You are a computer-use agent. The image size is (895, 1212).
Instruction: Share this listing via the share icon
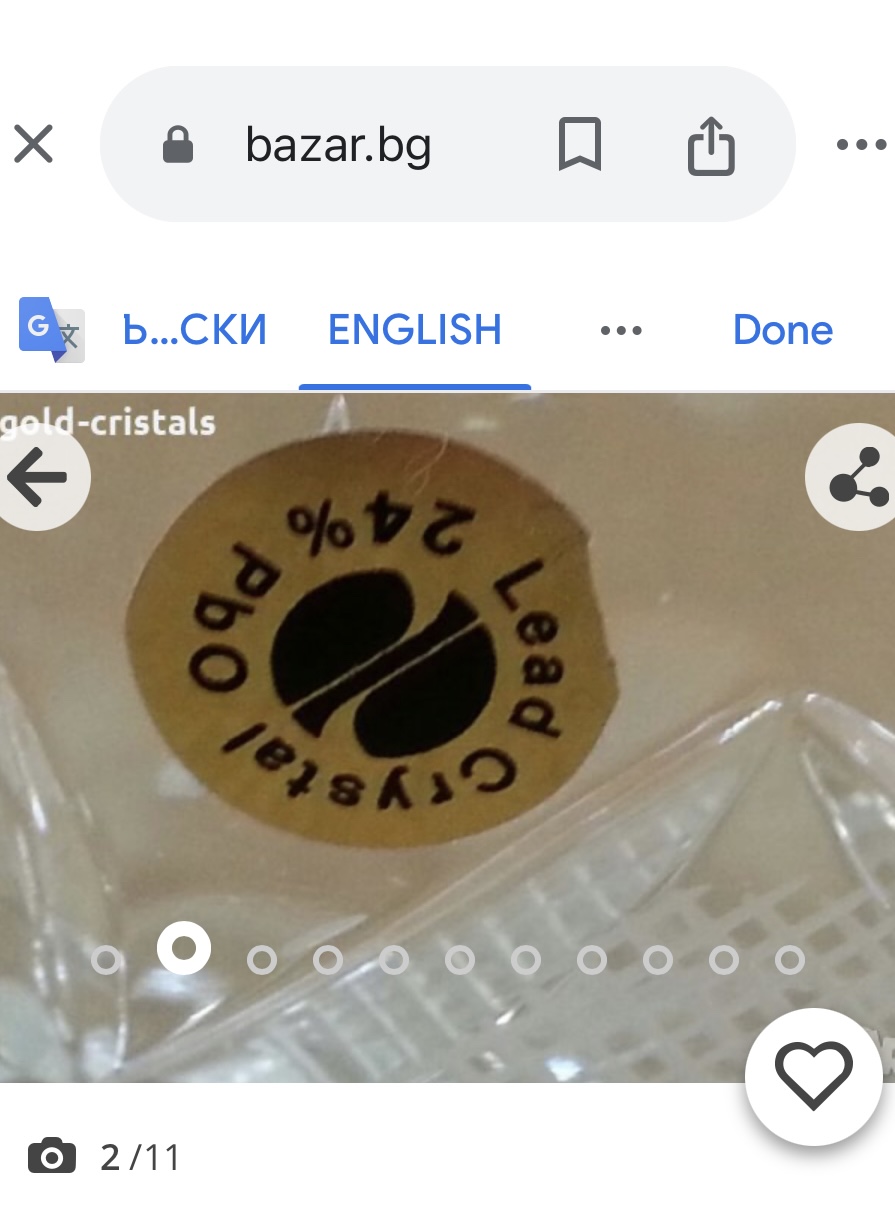857,477
